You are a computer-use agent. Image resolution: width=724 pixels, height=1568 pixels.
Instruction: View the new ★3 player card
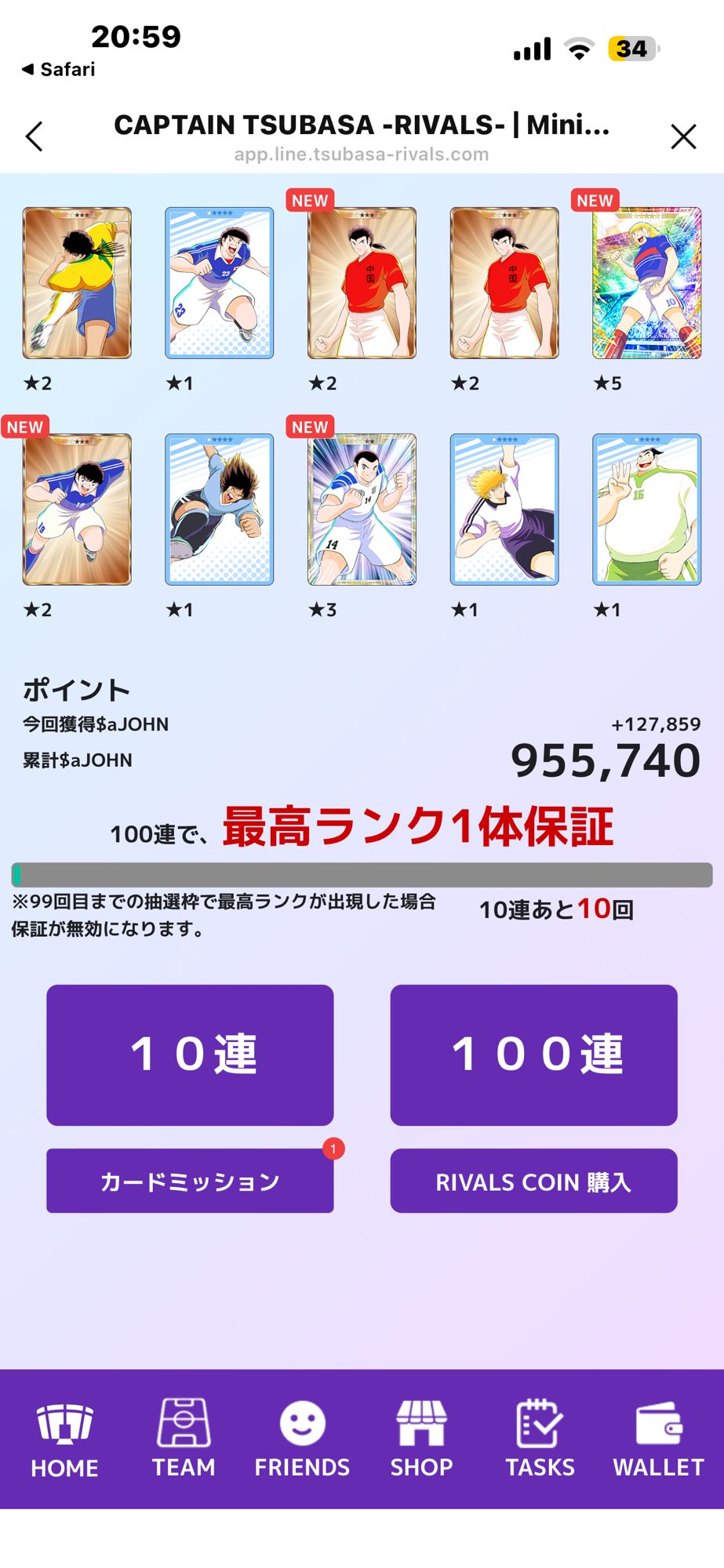tap(362, 510)
